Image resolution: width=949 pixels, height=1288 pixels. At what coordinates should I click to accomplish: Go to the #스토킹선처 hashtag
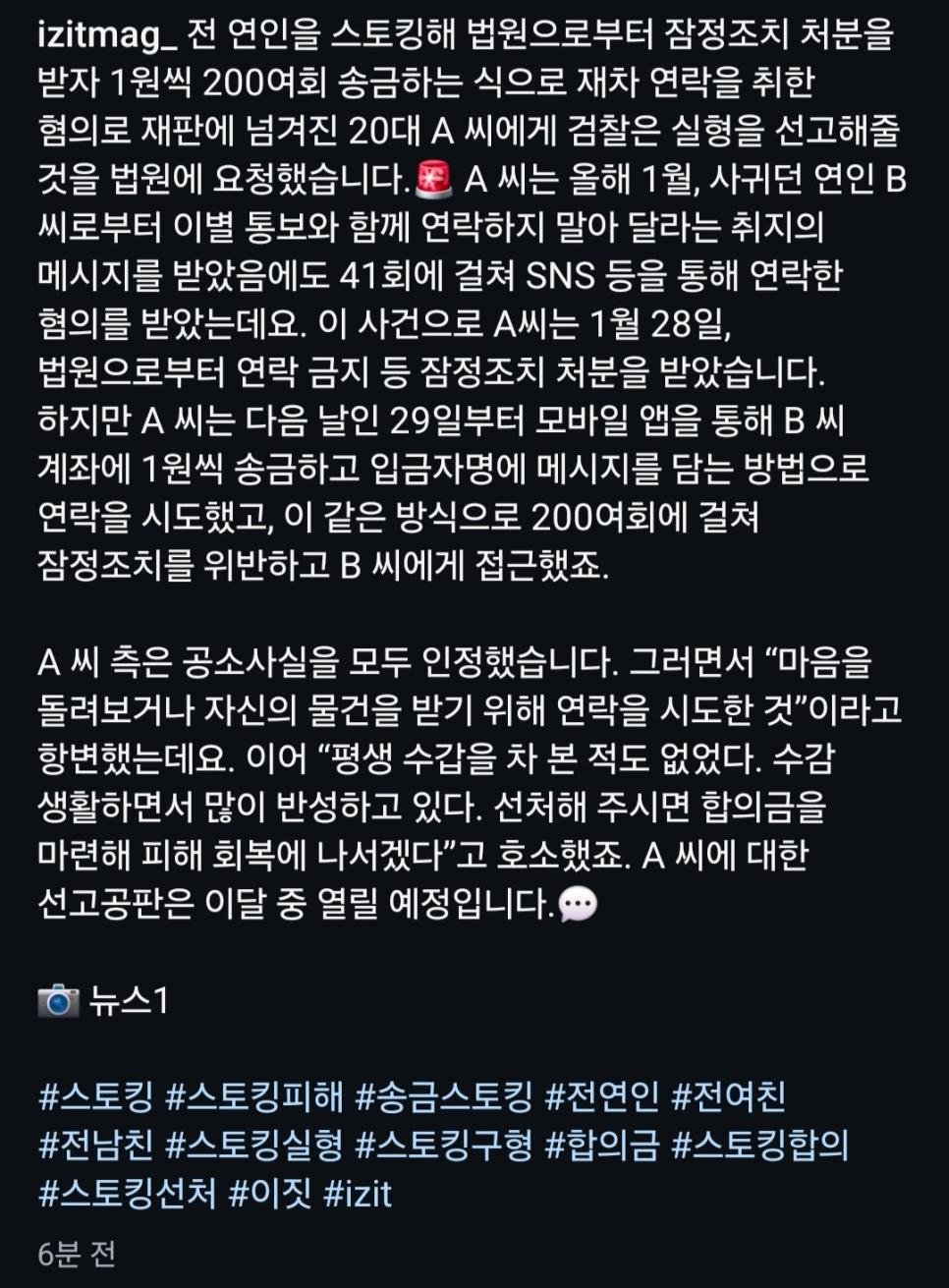pyautogui.click(x=127, y=1194)
